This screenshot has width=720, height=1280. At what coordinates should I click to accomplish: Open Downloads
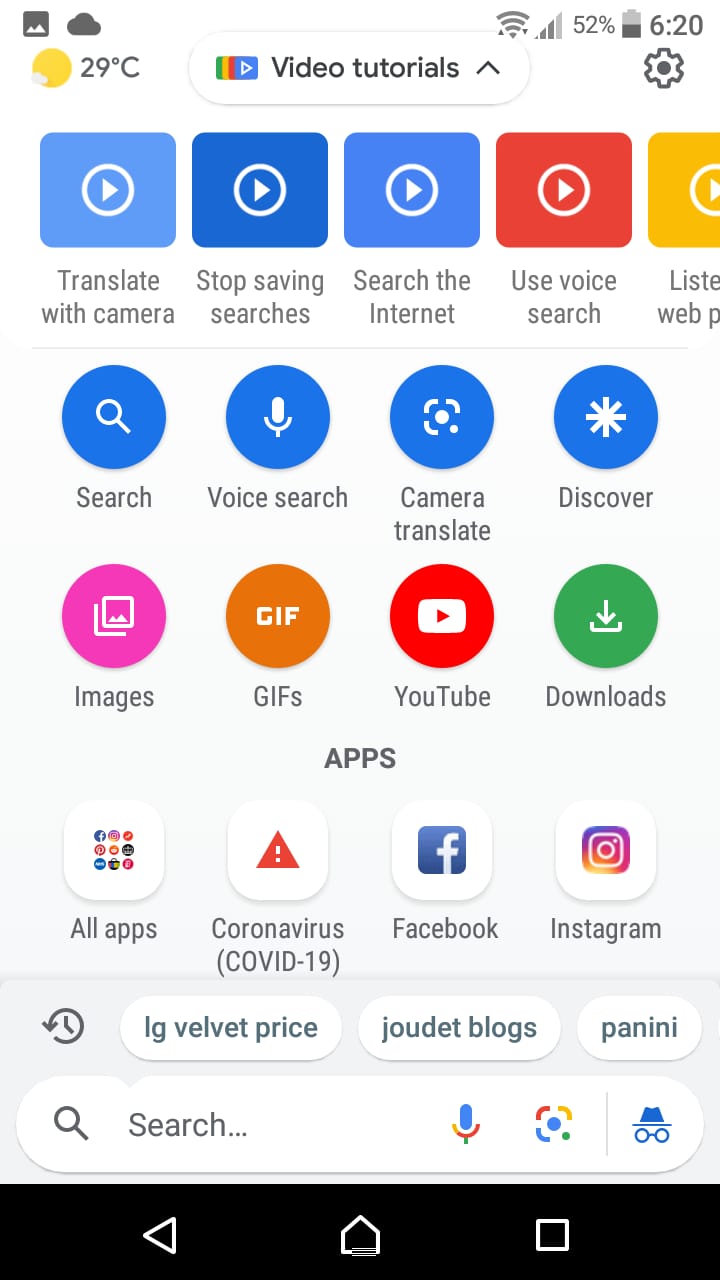[606, 617]
